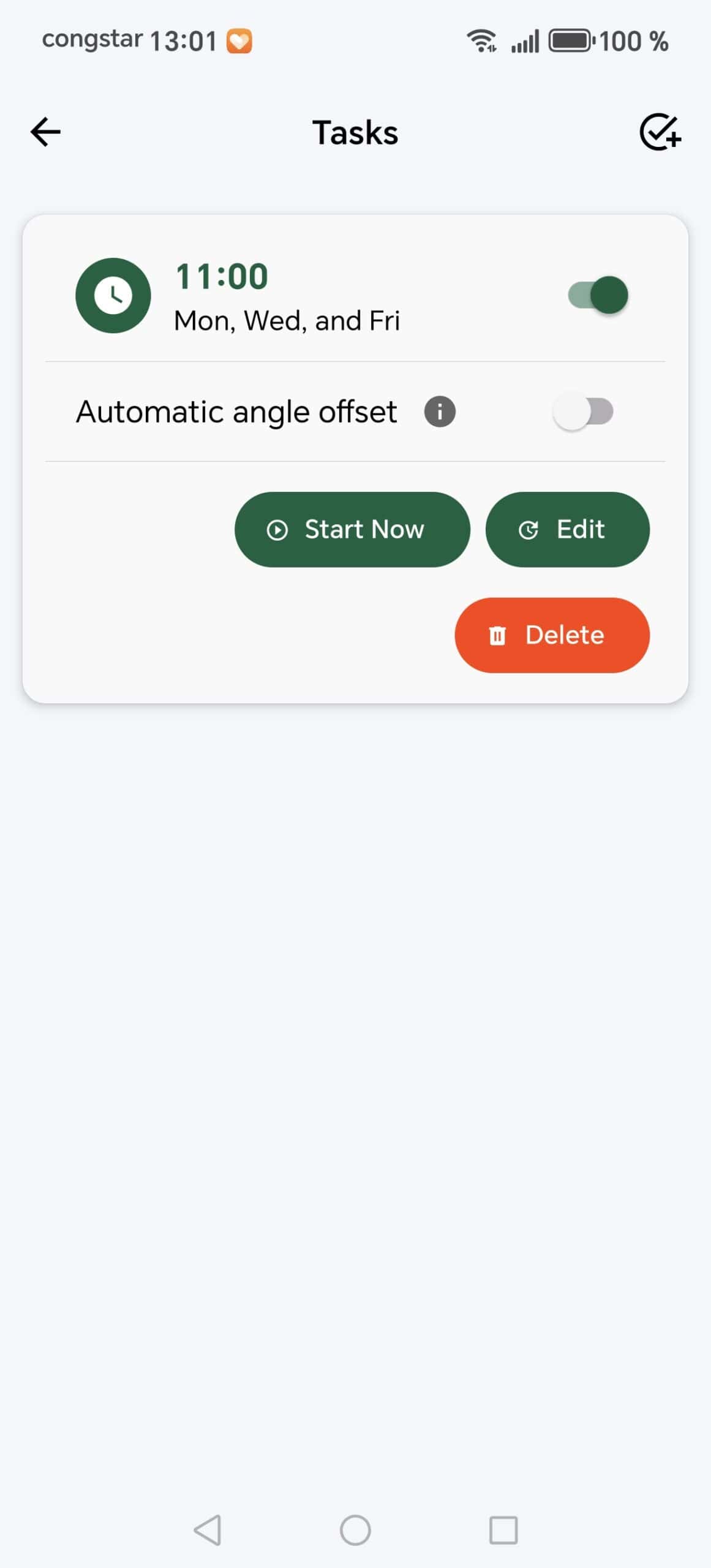Disable the 11:00 scheduled task
Image resolution: width=711 pixels, height=1568 pixels.
click(x=598, y=295)
